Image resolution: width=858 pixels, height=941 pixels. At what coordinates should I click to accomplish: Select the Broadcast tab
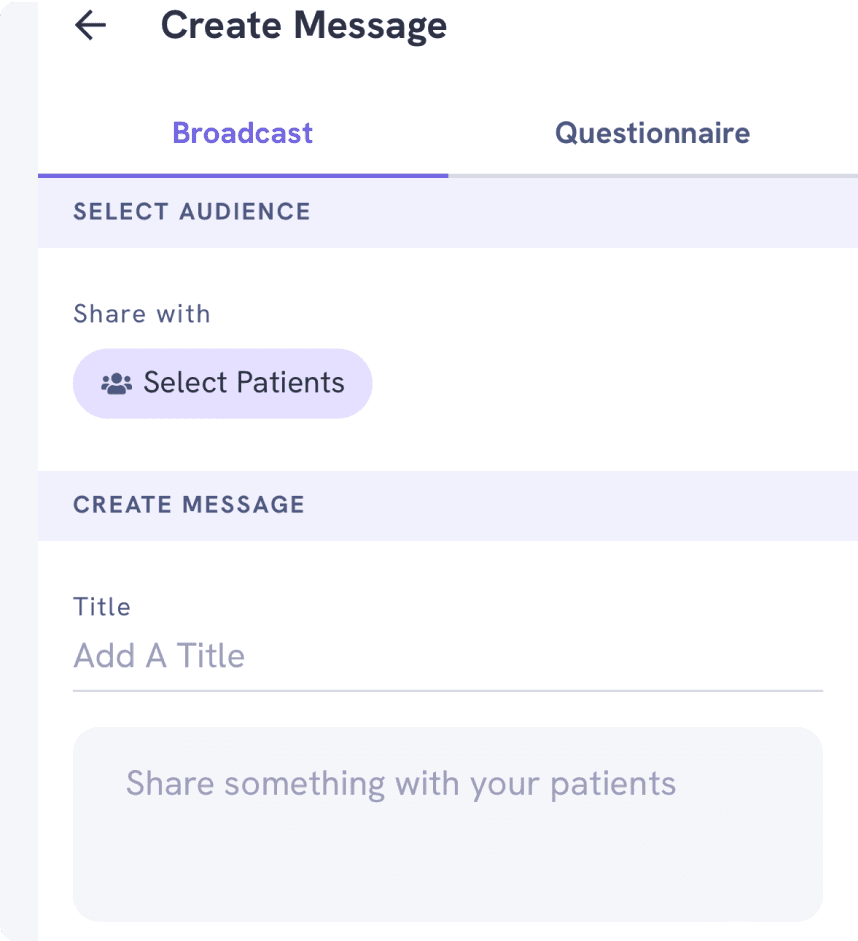(x=243, y=133)
